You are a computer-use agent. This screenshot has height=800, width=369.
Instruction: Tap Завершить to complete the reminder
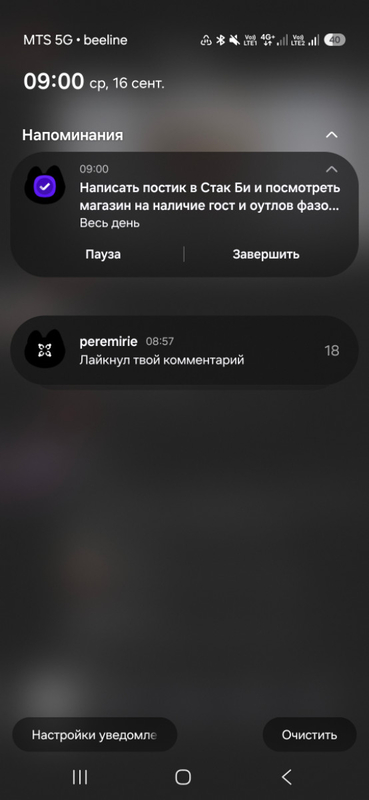tap(266, 254)
